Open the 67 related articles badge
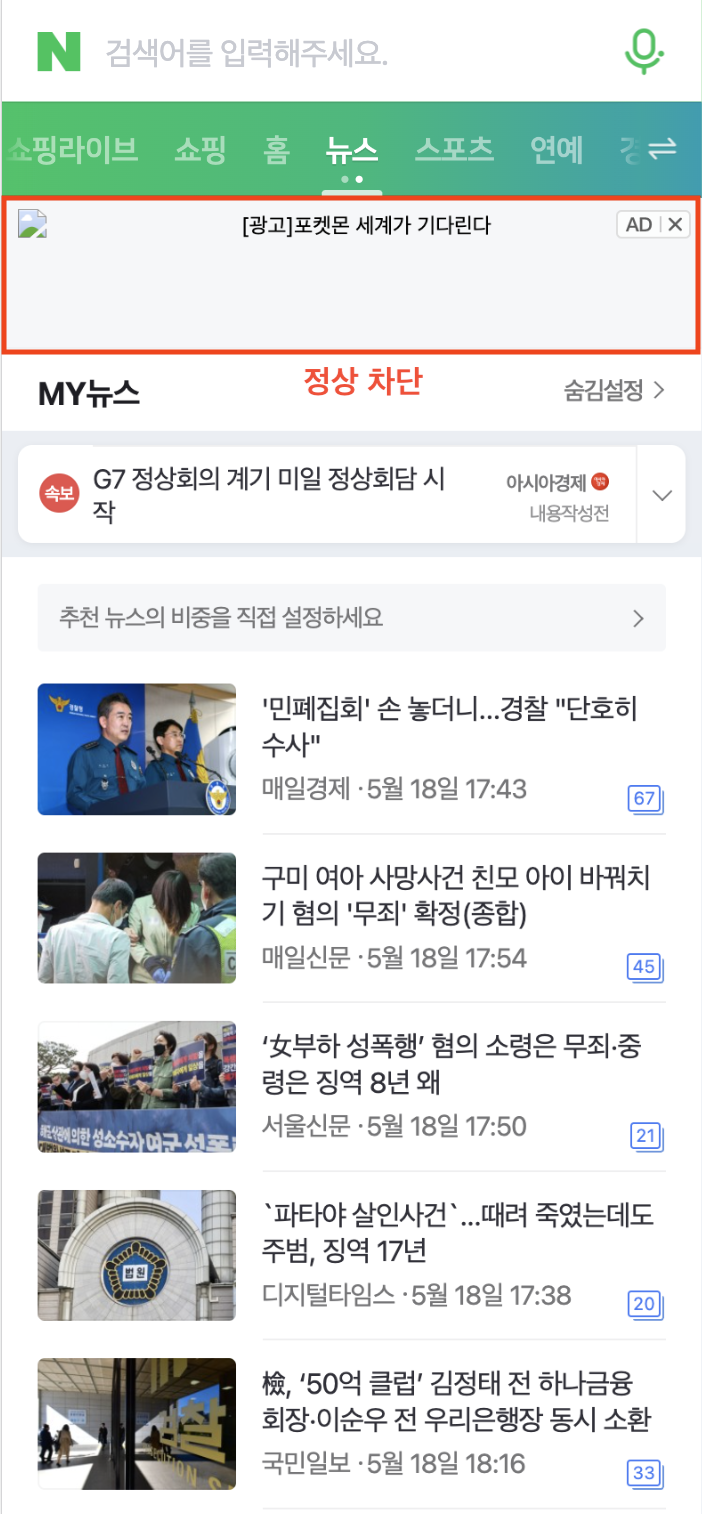The width and height of the screenshot is (702, 1514). (645, 799)
